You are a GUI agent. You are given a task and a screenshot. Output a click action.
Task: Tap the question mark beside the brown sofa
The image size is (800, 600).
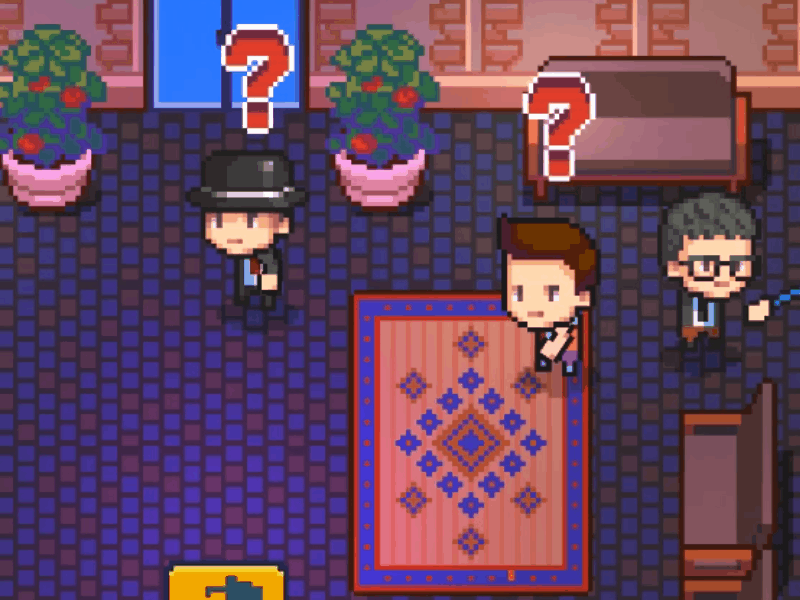(559, 127)
